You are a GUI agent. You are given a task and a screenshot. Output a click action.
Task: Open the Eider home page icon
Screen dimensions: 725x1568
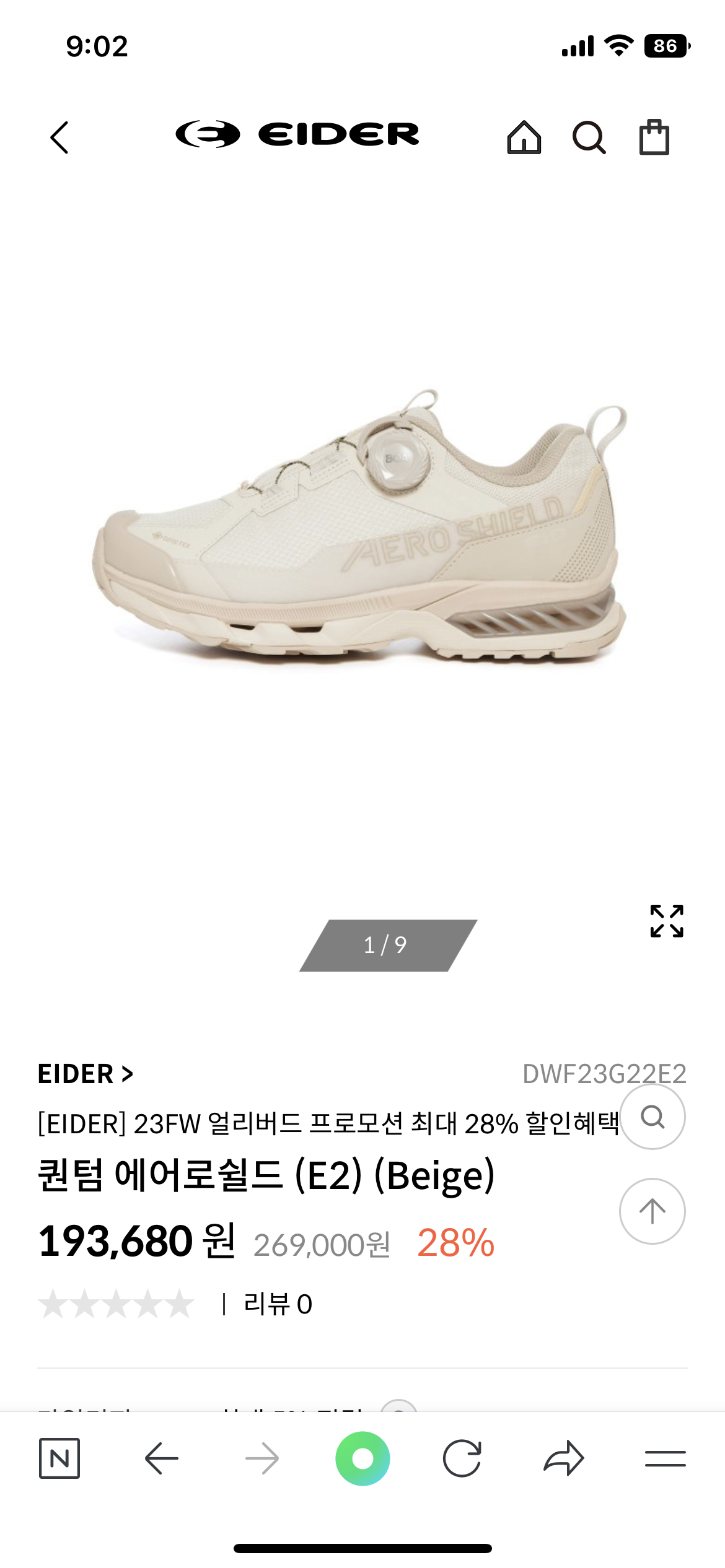point(524,137)
